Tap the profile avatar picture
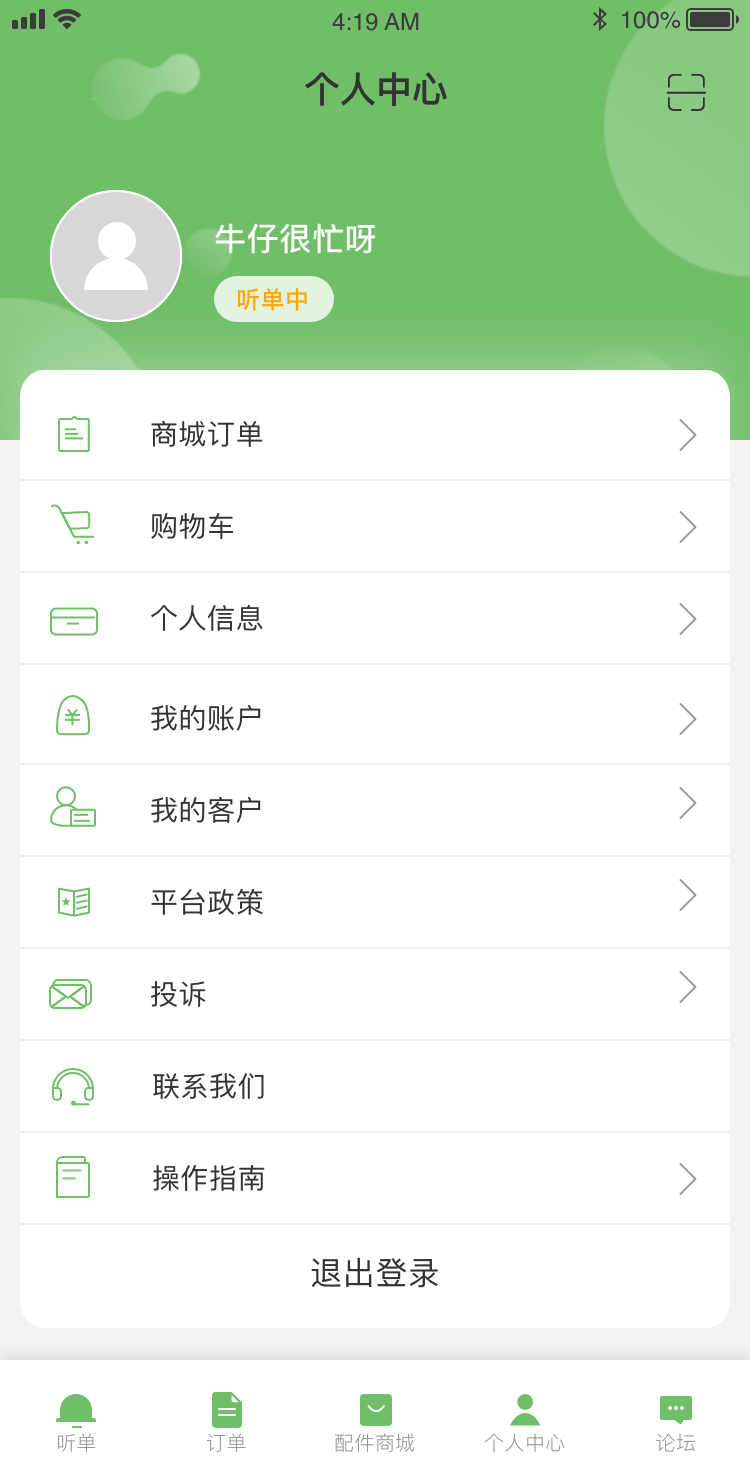Image resolution: width=750 pixels, height=1478 pixels. (x=116, y=256)
